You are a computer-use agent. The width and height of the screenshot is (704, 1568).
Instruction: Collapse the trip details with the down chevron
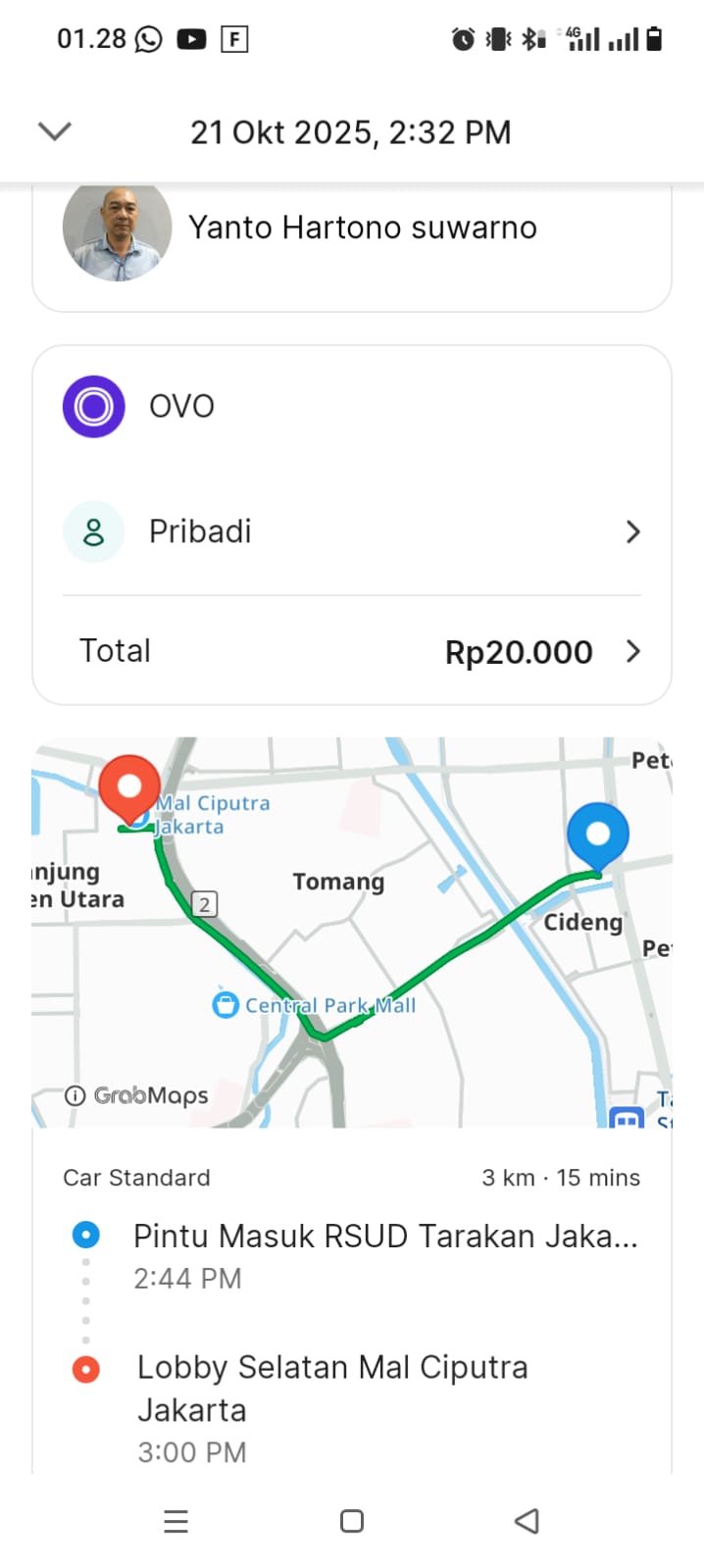point(55,131)
